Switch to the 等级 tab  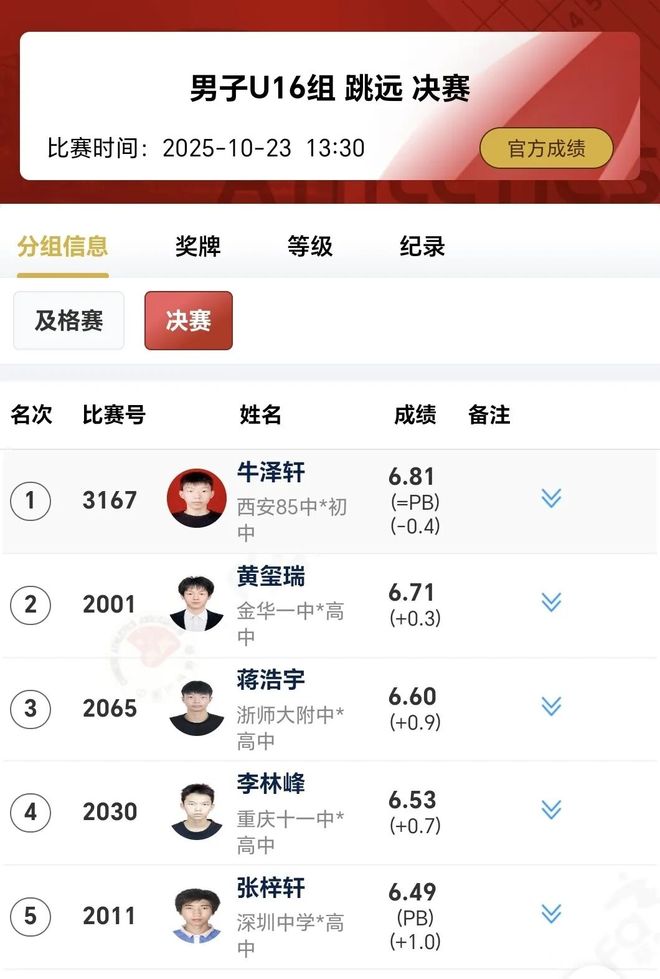click(x=310, y=246)
